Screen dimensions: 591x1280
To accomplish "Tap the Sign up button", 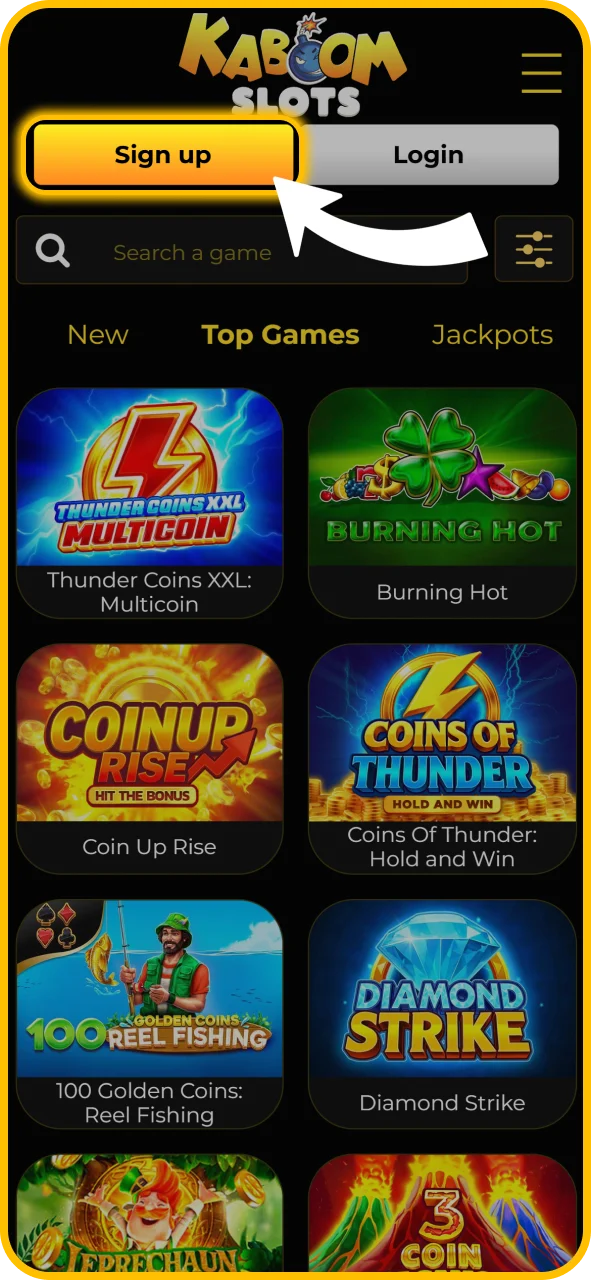I will (x=163, y=155).
